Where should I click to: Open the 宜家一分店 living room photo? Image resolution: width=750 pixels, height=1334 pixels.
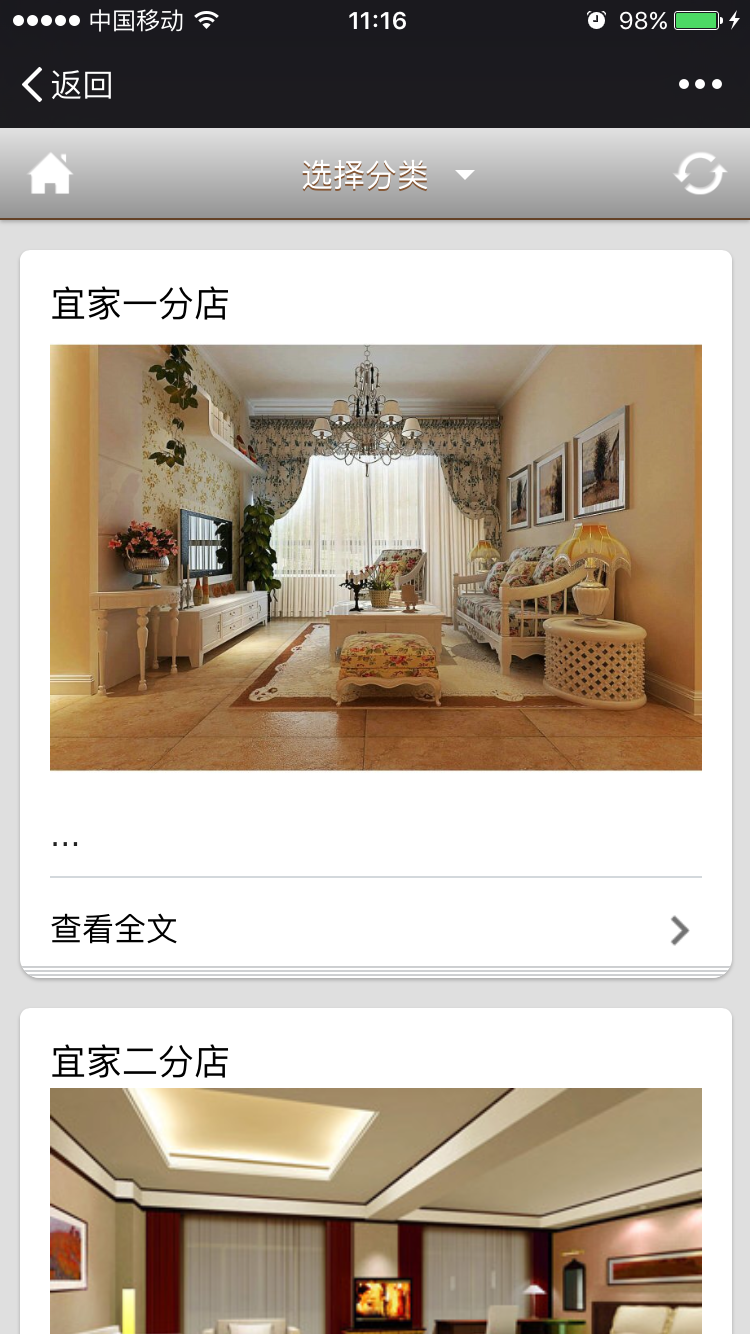(375, 557)
